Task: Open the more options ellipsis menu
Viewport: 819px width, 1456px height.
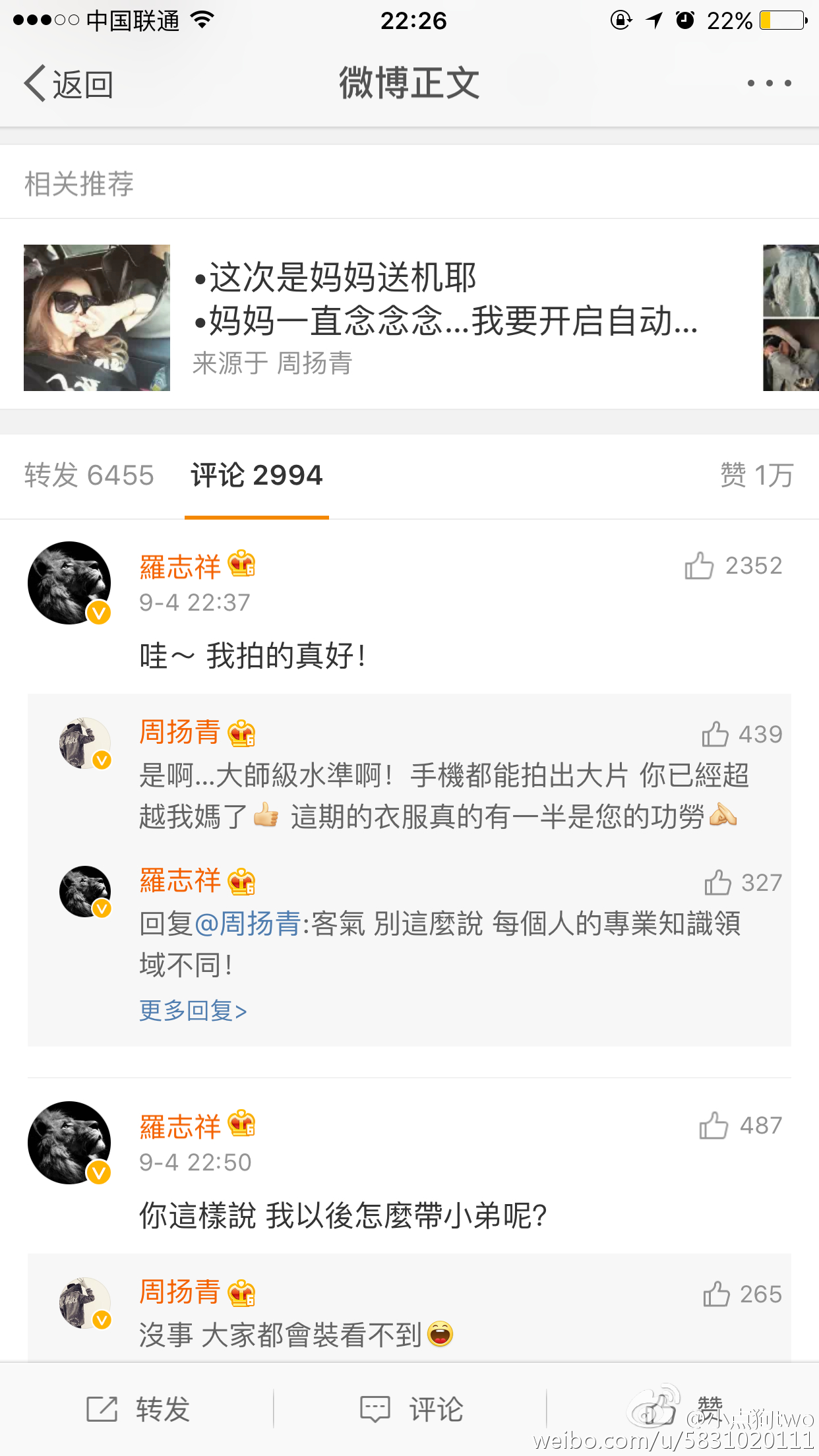Action: coord(769,82)
